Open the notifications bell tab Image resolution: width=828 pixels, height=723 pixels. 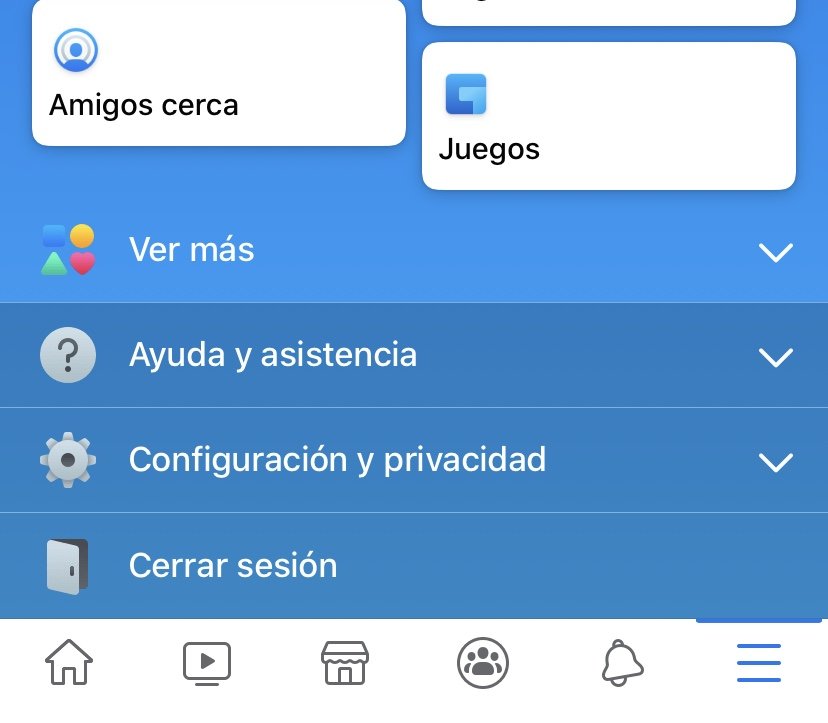[622, 662]
